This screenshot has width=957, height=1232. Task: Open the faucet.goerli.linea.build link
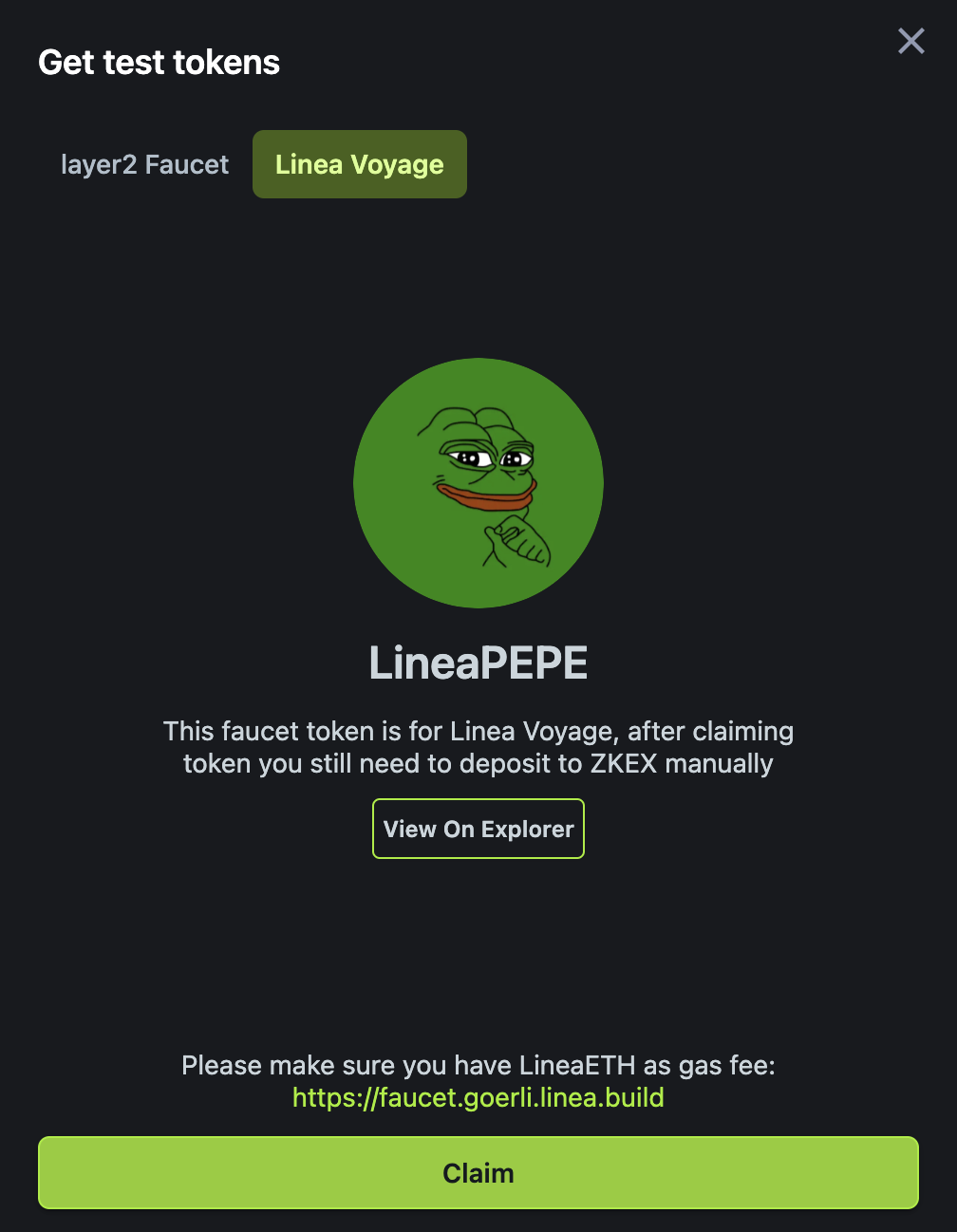pos(478,1097)
